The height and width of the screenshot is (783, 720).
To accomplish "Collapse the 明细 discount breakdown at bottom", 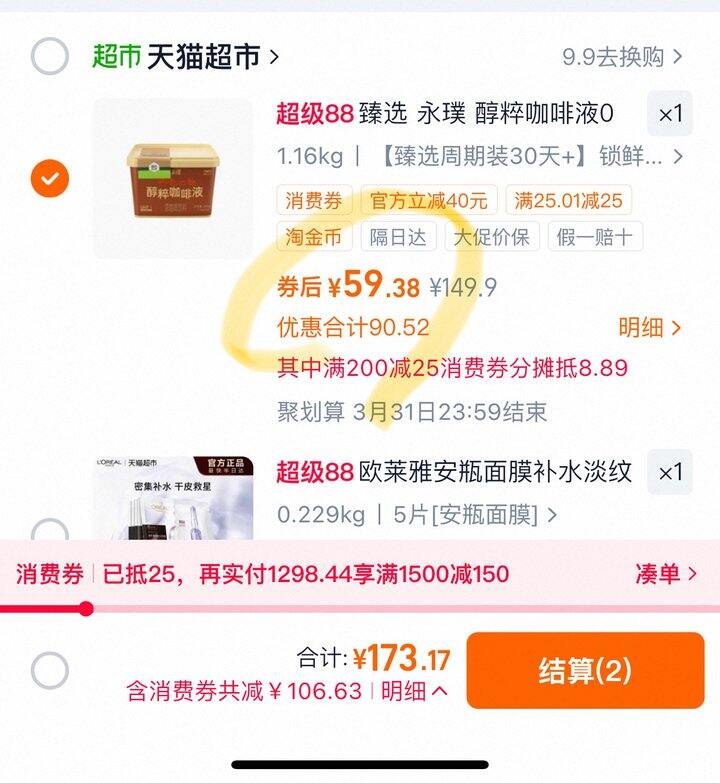I will pos(414,692).
